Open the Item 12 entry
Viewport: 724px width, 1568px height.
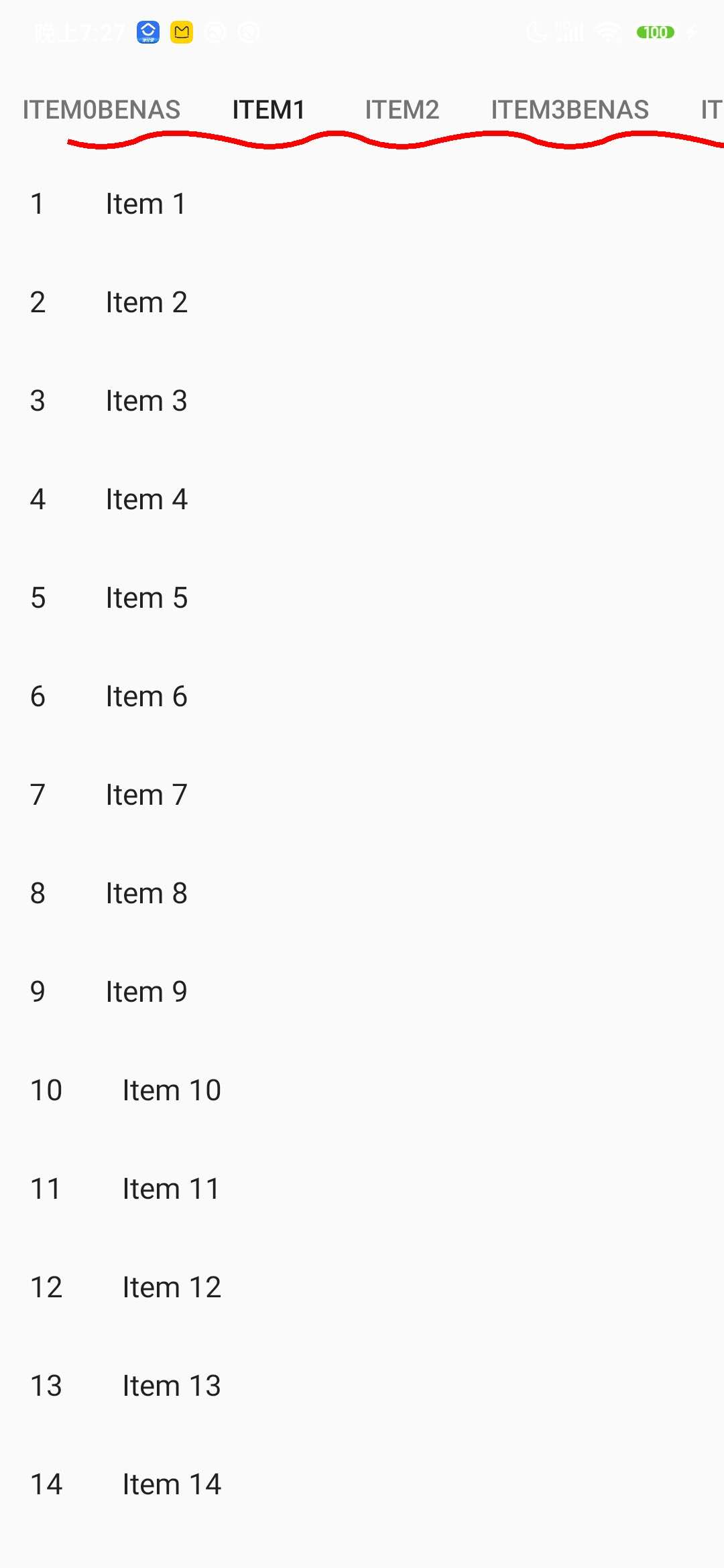coord(171,1287)
